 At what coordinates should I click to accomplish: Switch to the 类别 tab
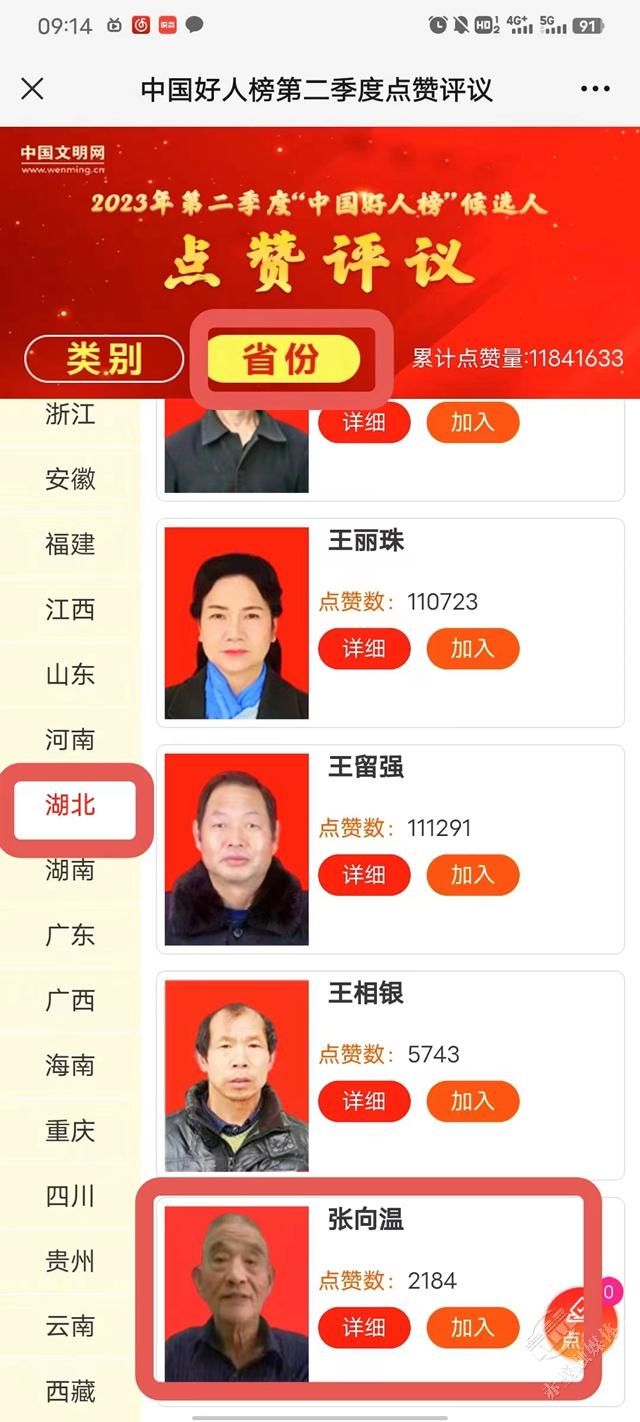pos(104,359)
